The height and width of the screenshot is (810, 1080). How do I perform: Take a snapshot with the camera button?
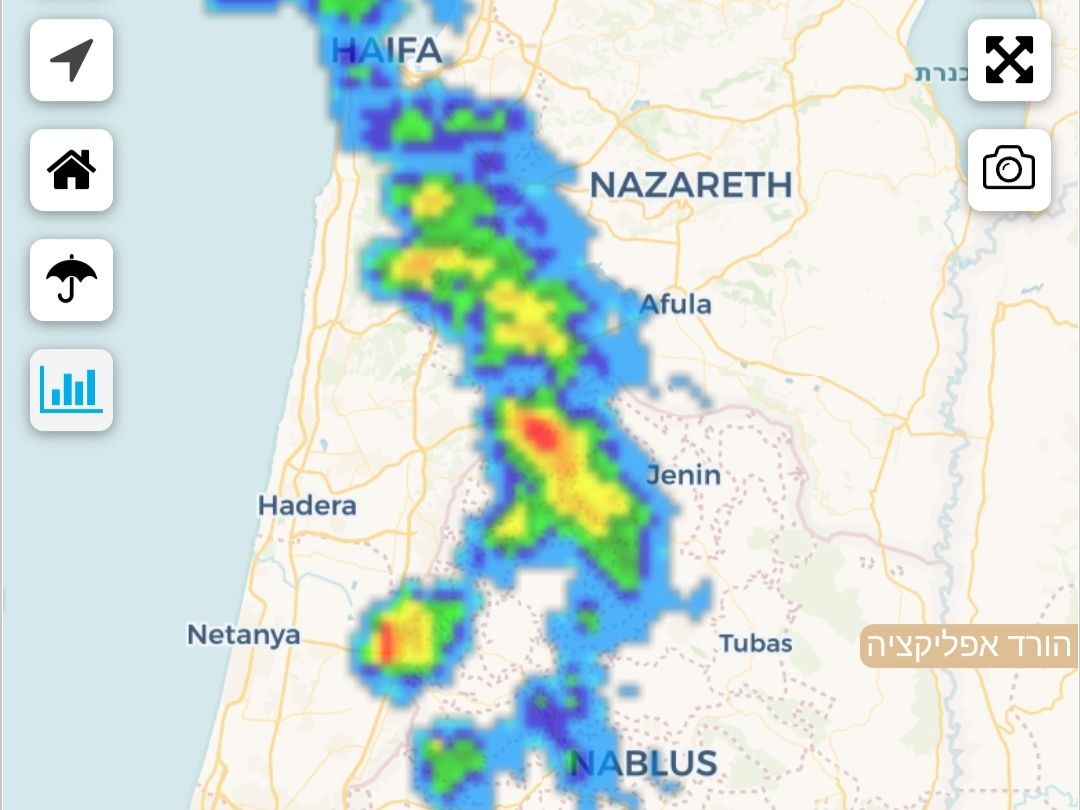(1009, 169)
